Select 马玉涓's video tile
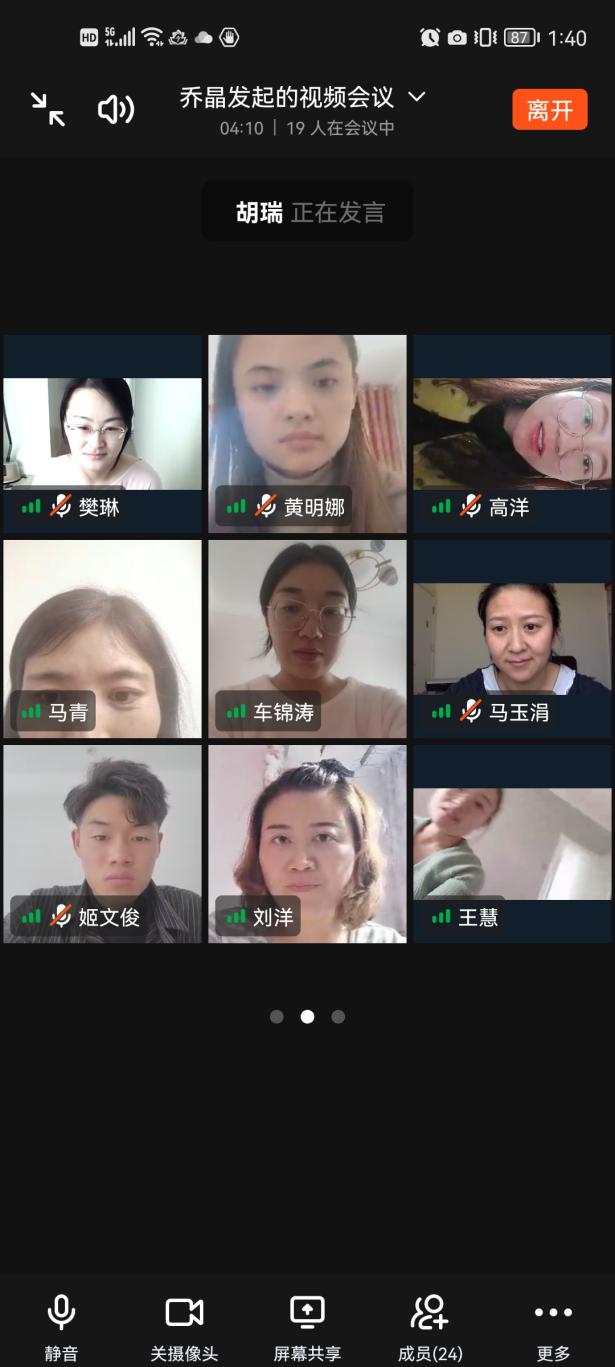 pos(512,638)
